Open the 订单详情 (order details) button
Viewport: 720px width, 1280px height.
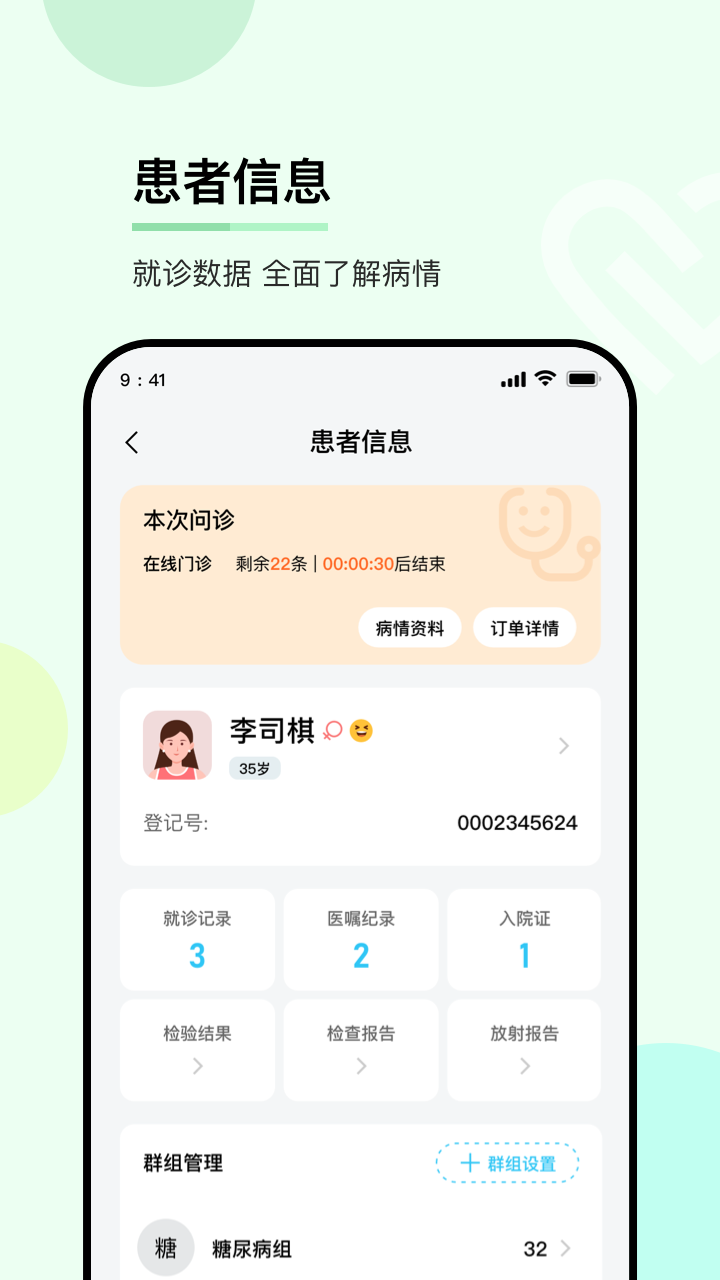click(524, 627)
